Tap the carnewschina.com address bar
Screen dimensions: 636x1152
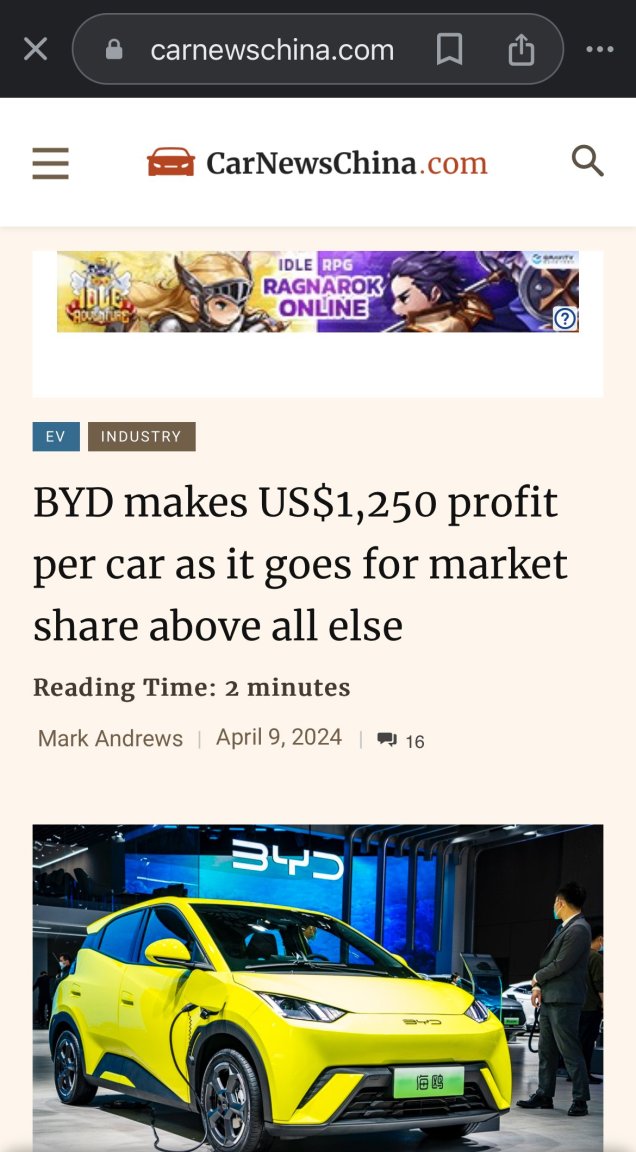[x=270, y=50]
